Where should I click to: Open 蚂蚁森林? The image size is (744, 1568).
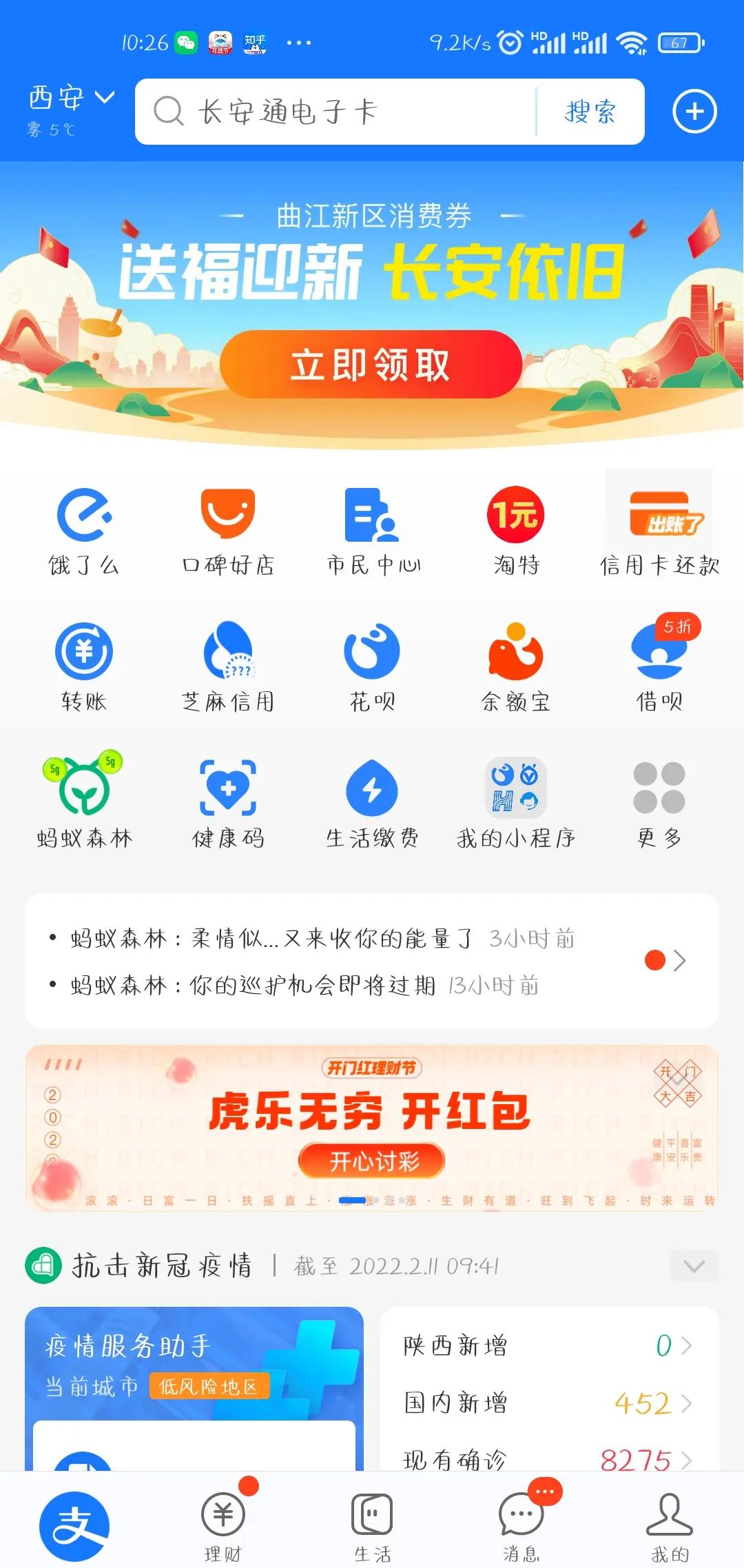pyautogui.click(x=84, y=800)
